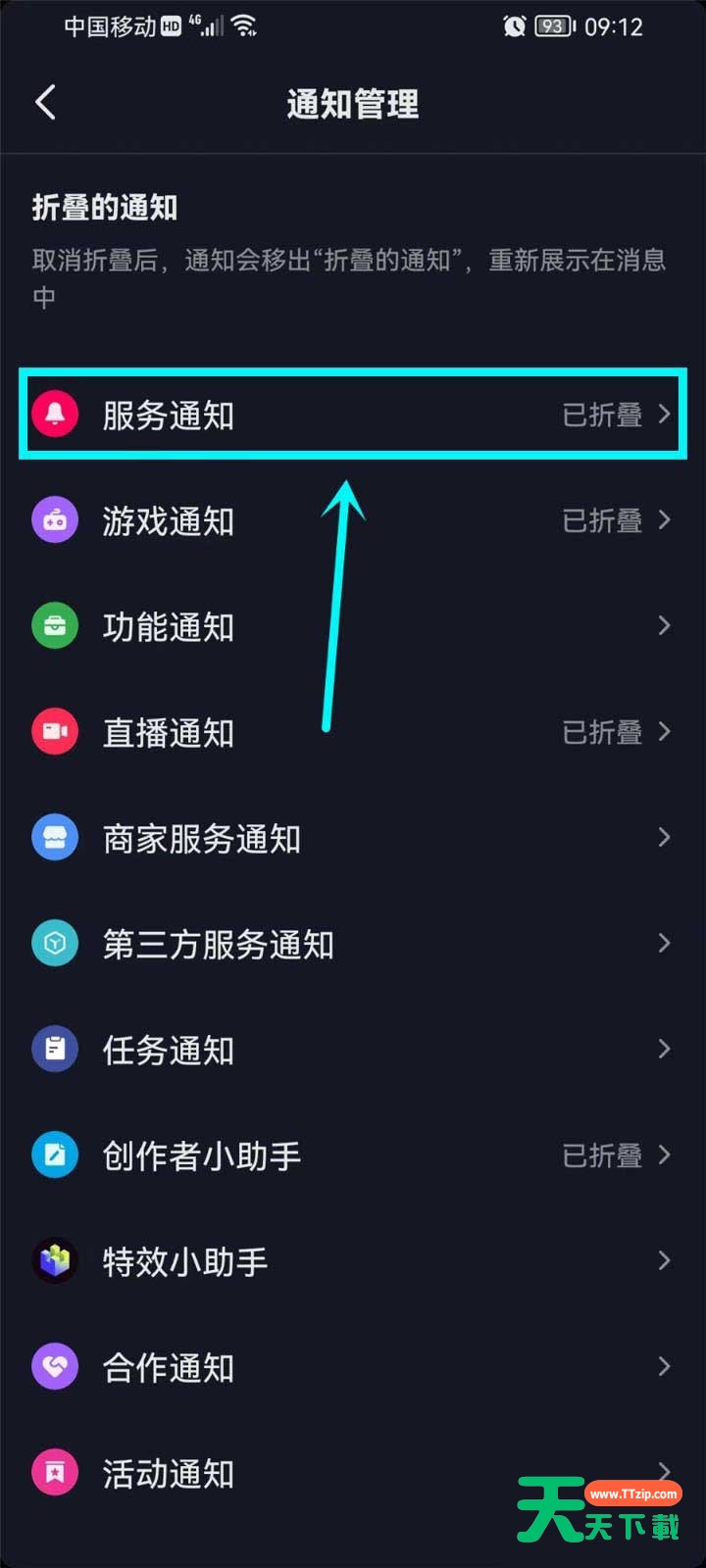Open 游戏通知 notification settings

(353, 520)
